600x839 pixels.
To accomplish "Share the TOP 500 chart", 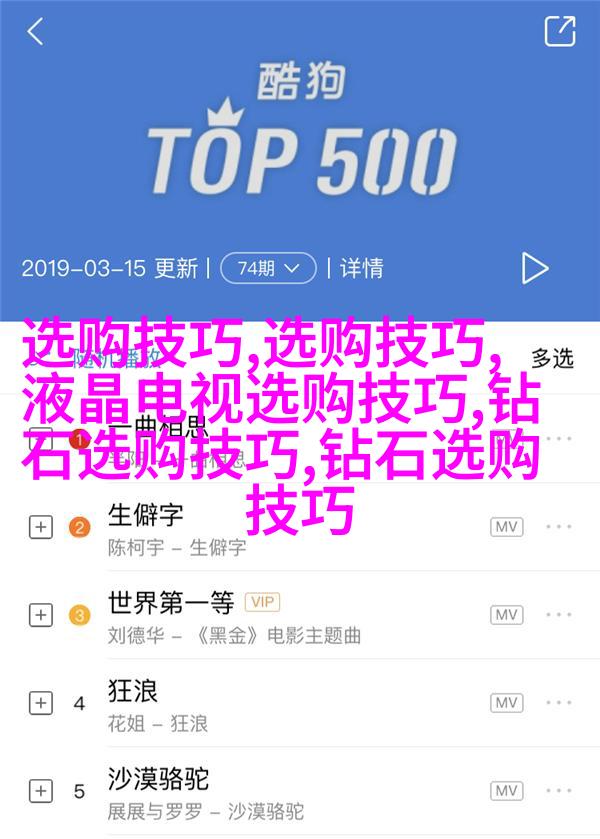I will tap(559, 32).
